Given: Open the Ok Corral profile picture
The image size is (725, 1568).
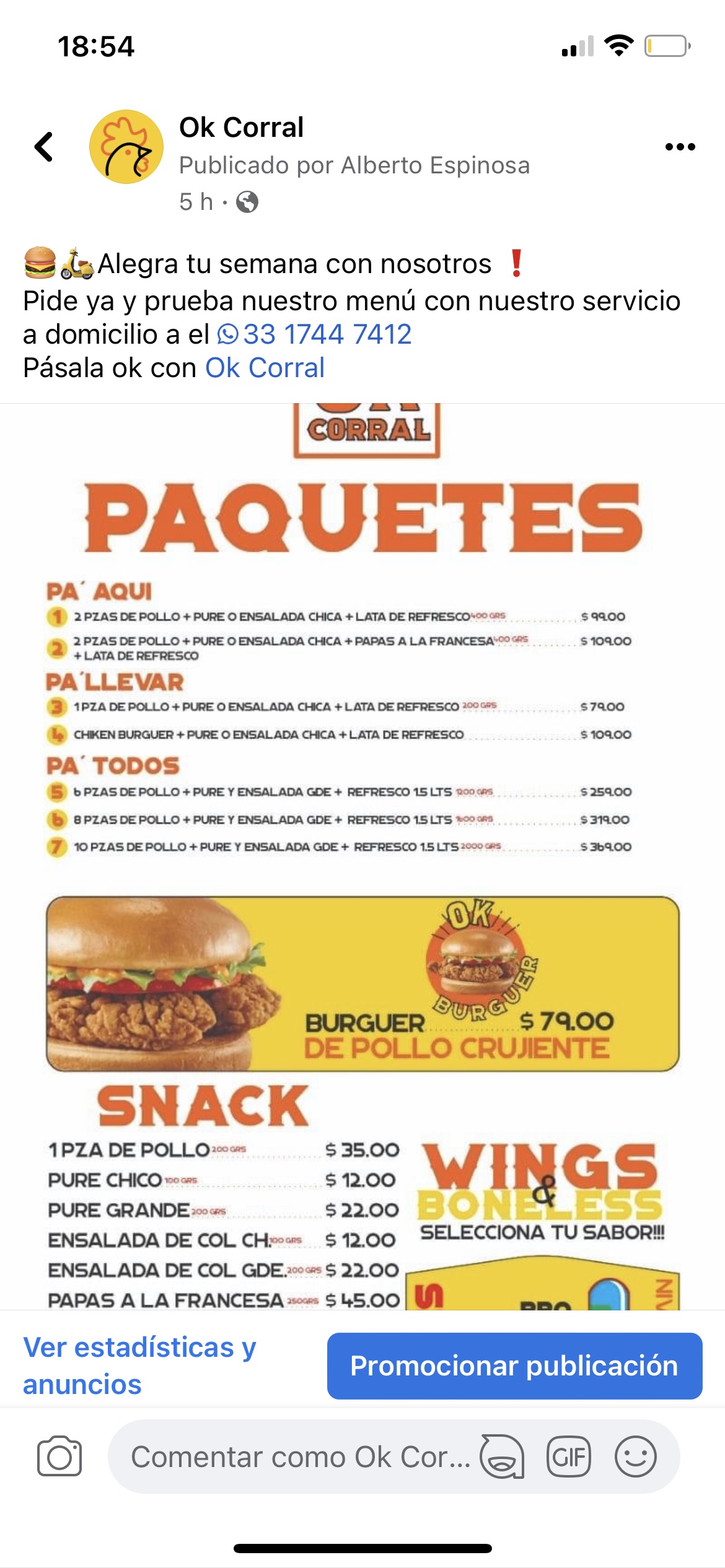Looking at the screenshot, I should [126, 147].
